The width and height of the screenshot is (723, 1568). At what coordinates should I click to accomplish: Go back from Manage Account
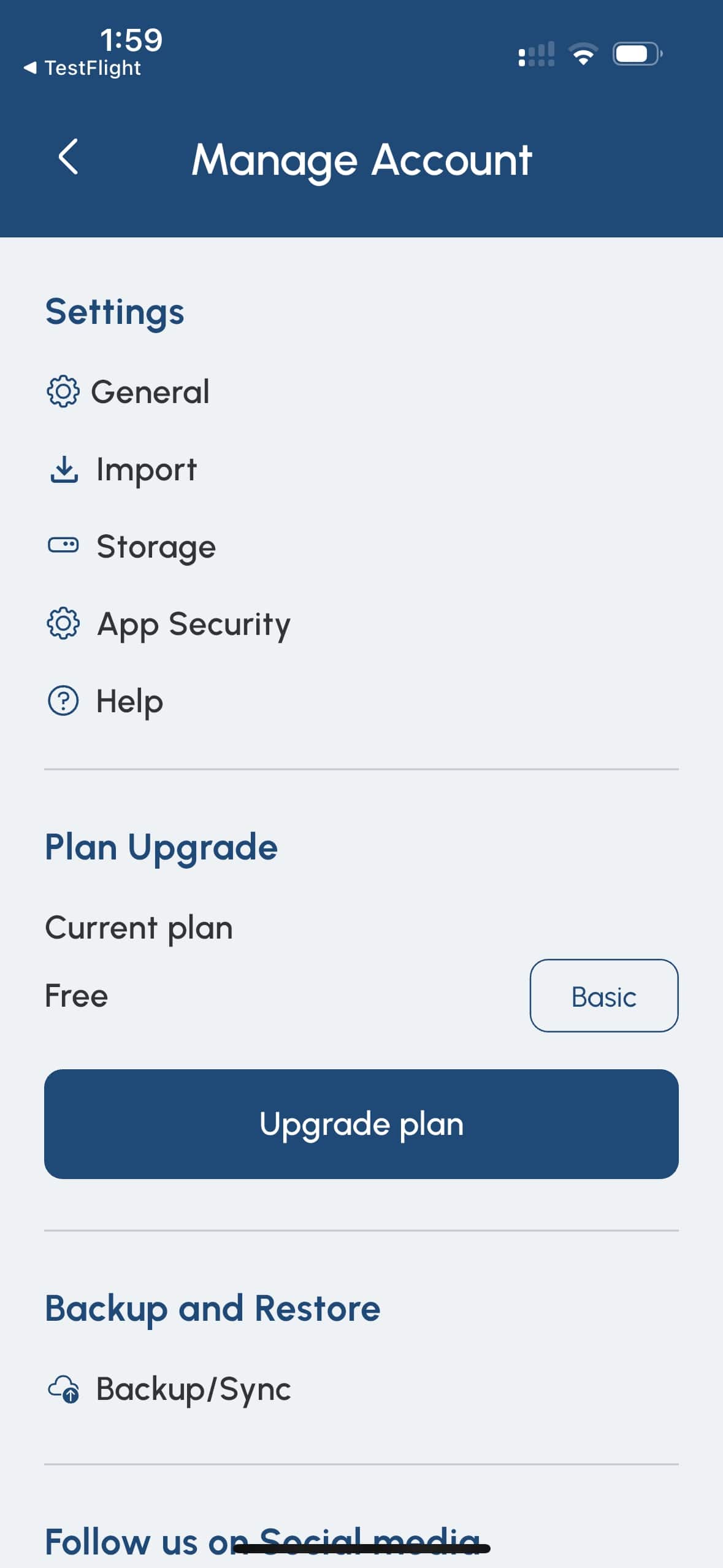[x=68, y=157]
